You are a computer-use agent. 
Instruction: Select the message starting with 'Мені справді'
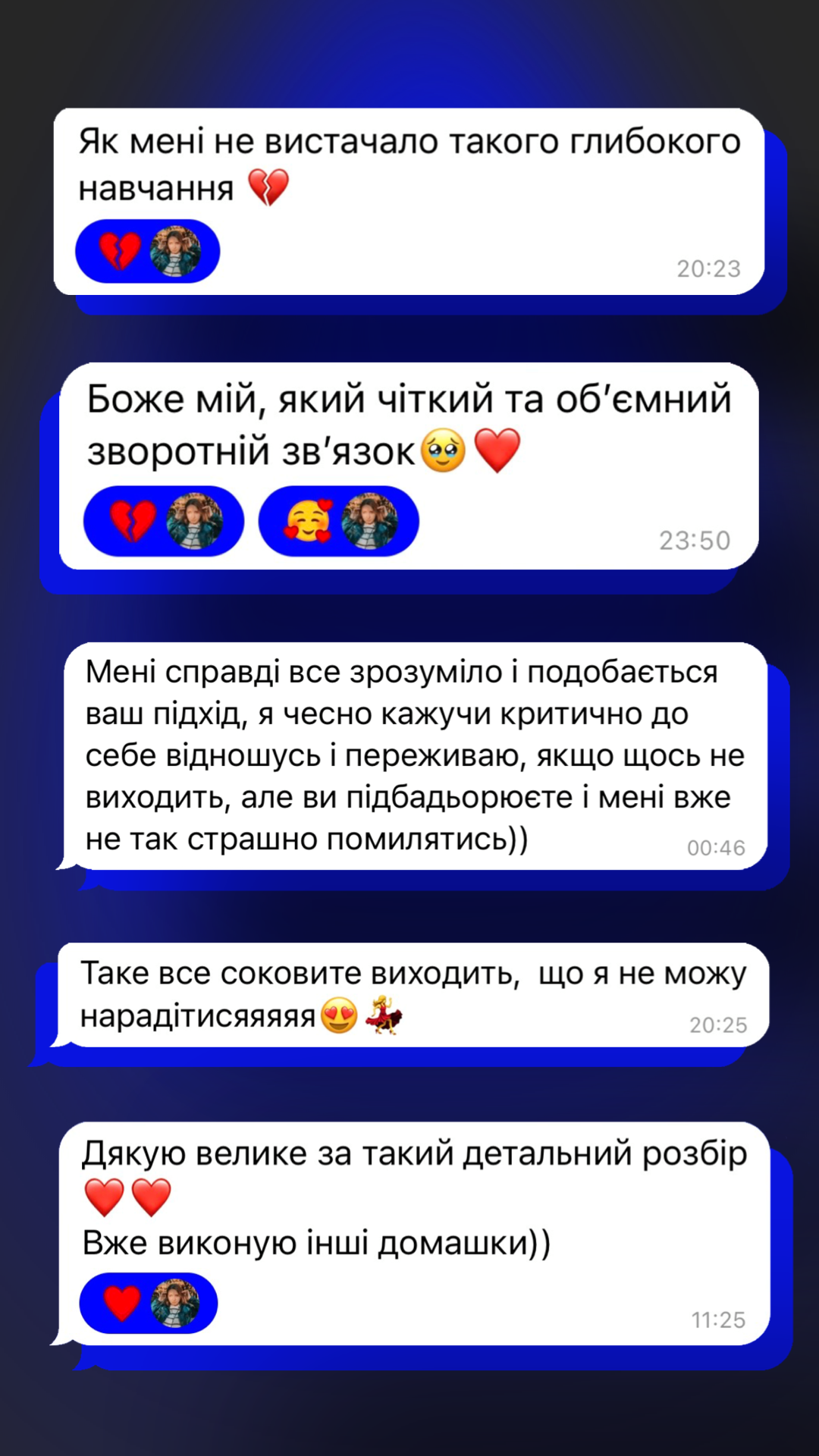(x=409, y=751)
